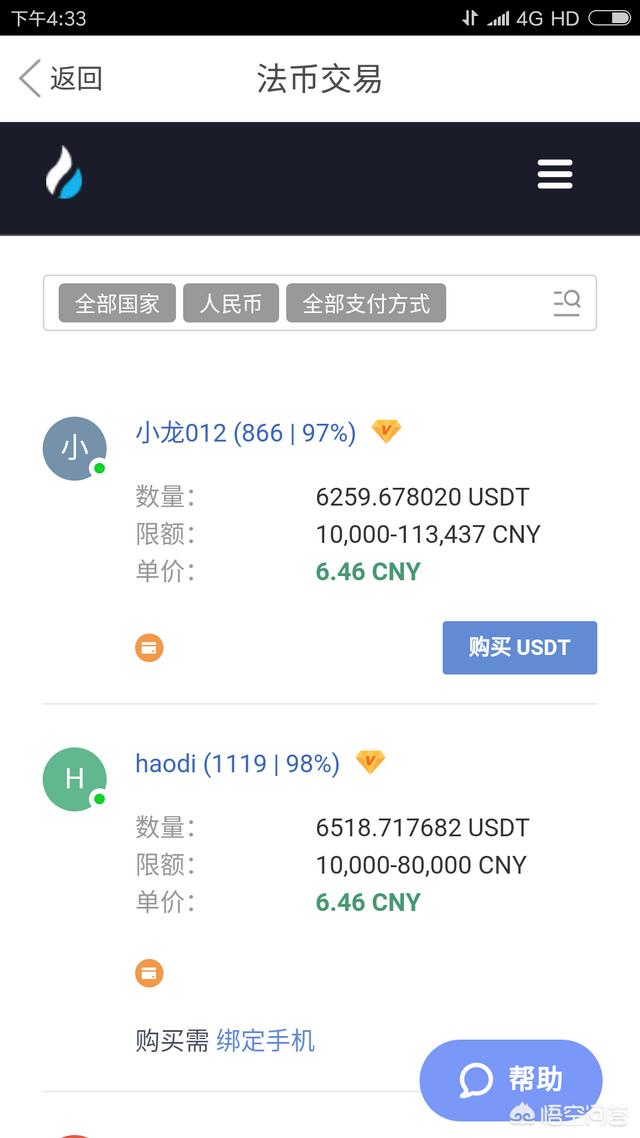View seller 小龙012 profile
Image resolution: width=640 pixels, height=1138 pixels.
click(245, 433)
